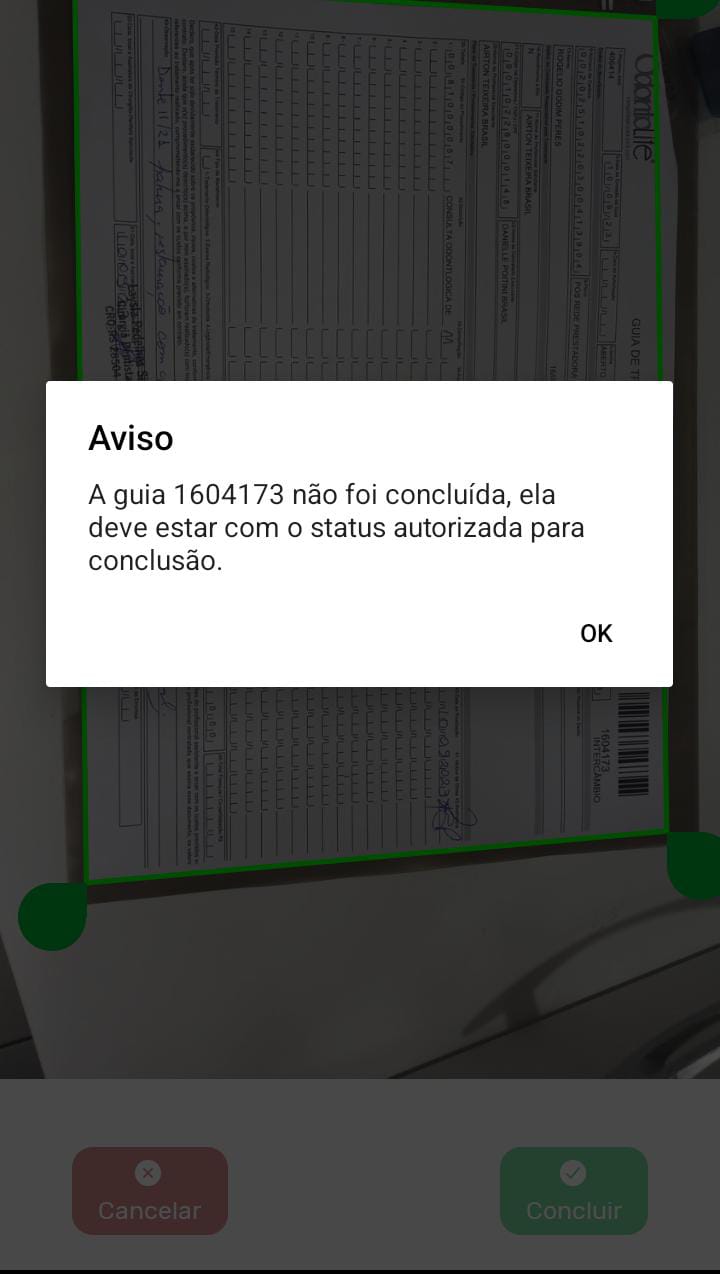Dismiss the Aviso dialog with OK
The image size is (720, 1274).
(x=596, y=633)
